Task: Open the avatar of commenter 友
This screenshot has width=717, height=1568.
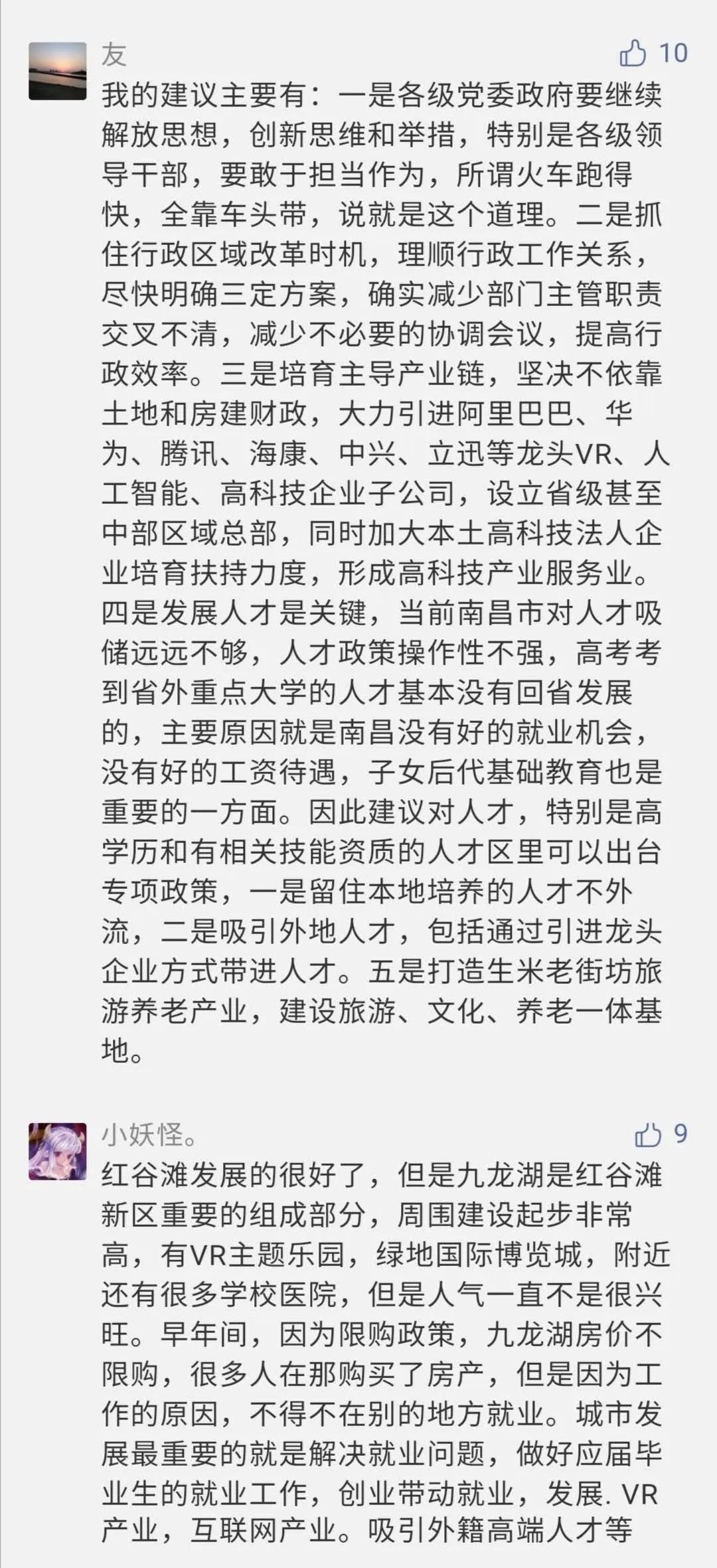Action: tap(58, 71)
